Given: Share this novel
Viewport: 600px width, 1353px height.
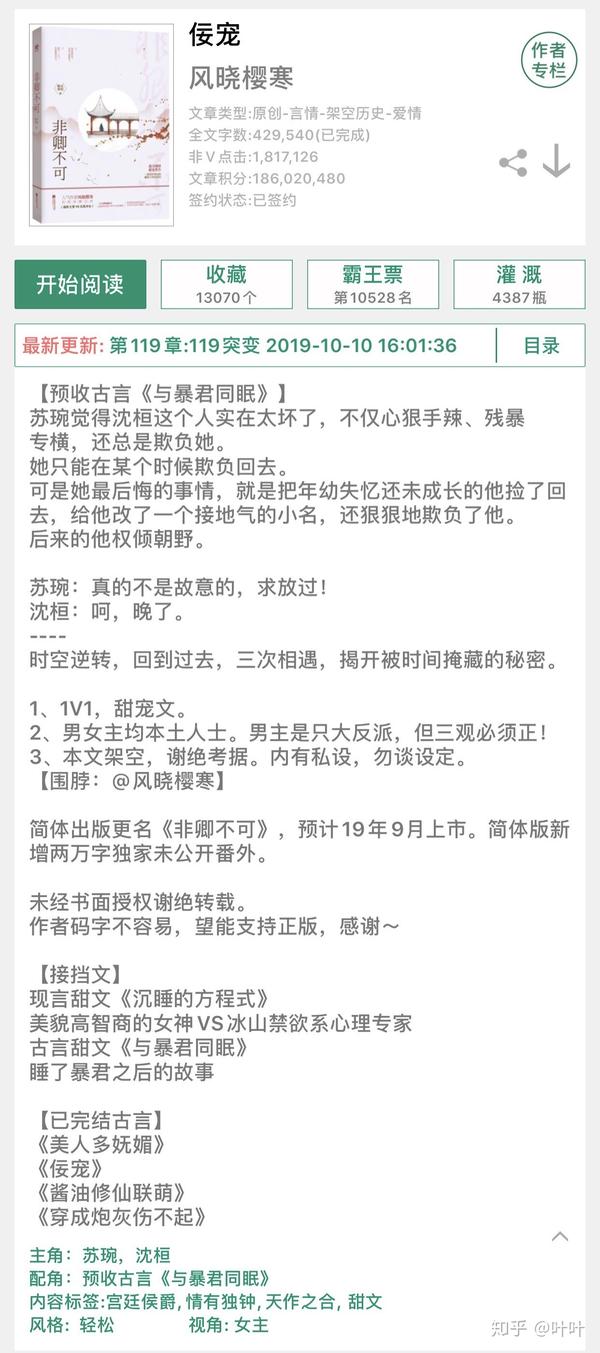Looking at the screenshot, I should [x=513, y=163].
